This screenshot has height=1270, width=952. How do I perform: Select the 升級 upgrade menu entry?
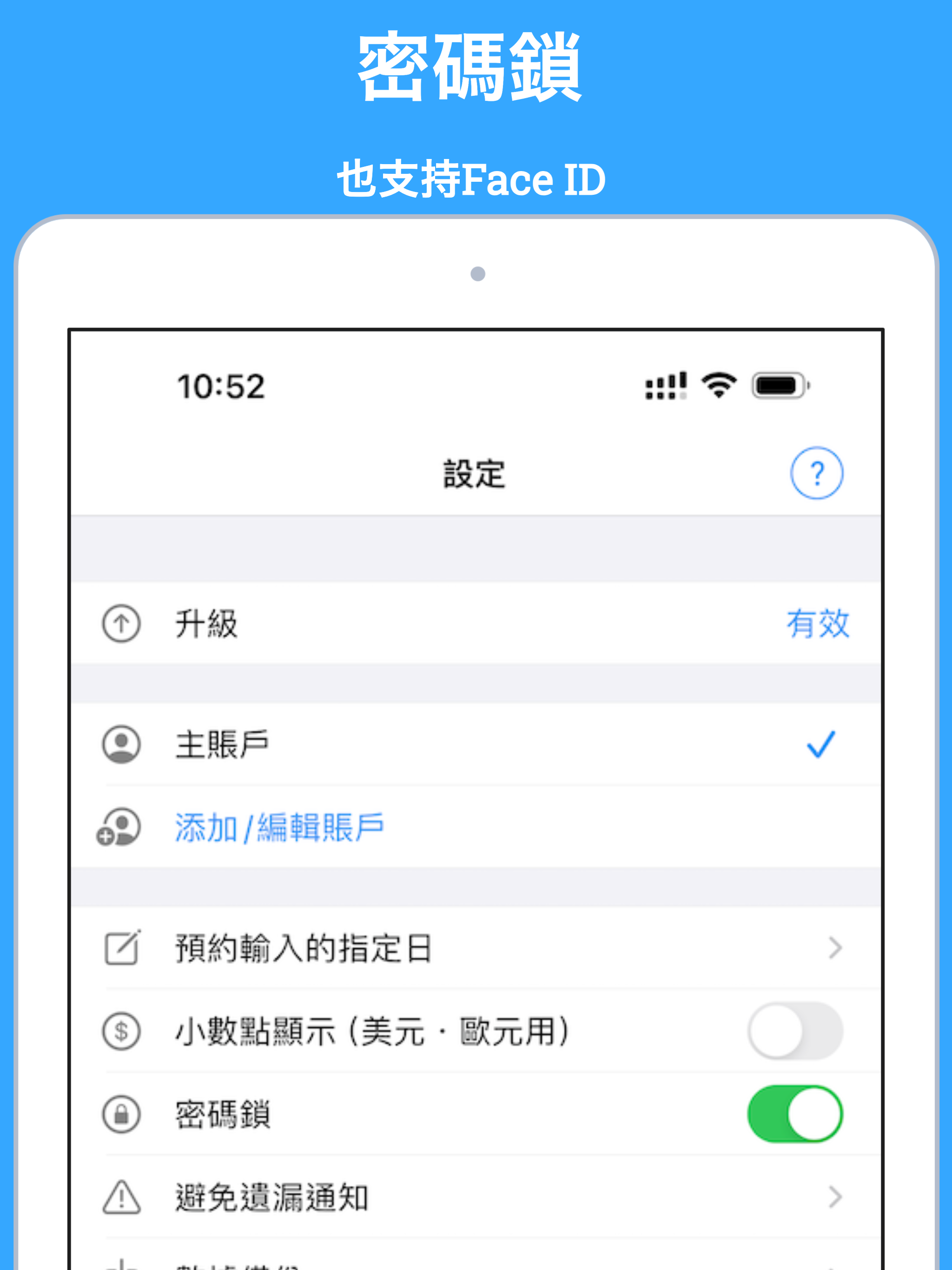(x=207, y=623)
